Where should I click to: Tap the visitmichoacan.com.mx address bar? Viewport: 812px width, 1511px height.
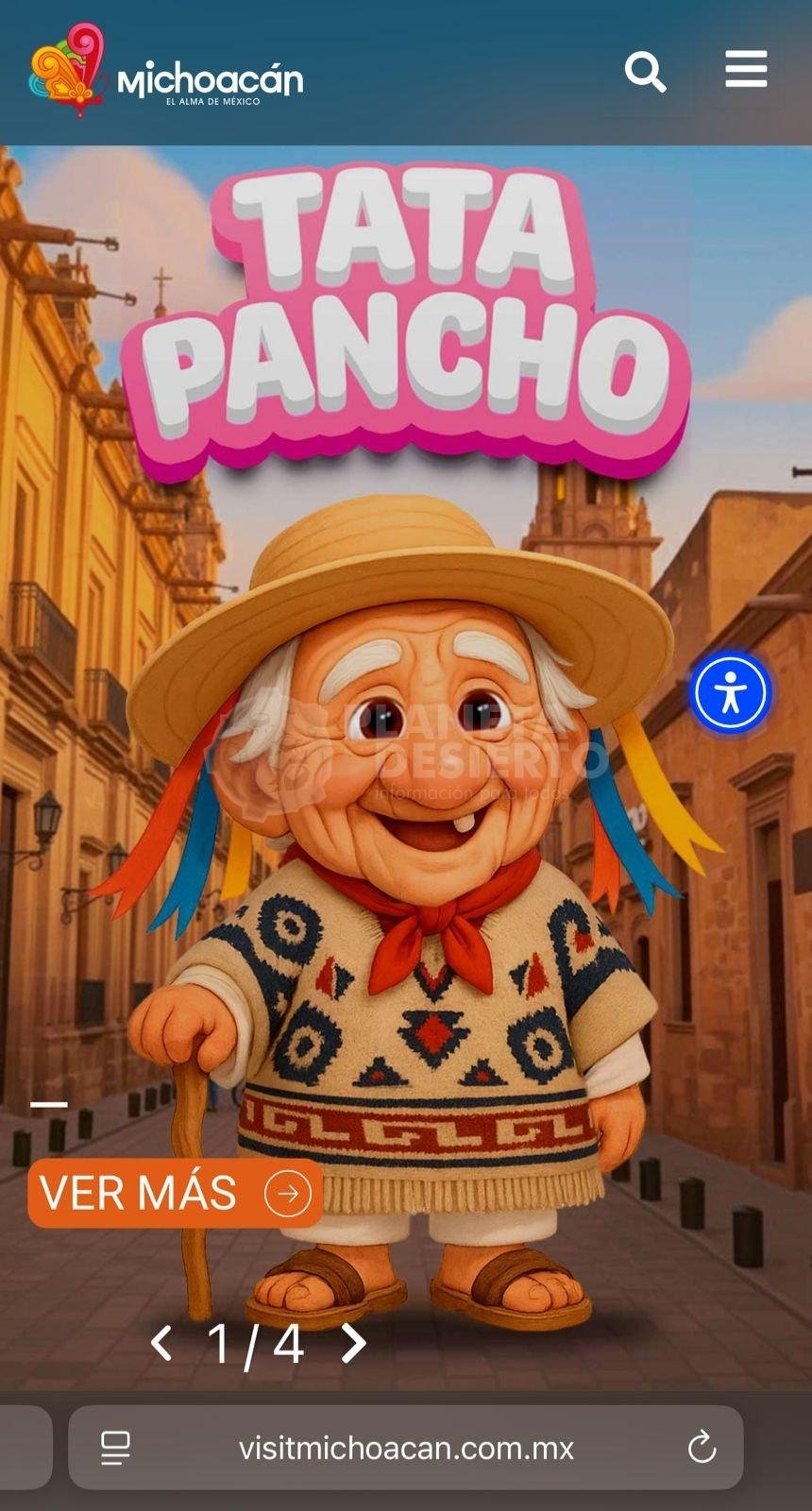click(406, 1448)
